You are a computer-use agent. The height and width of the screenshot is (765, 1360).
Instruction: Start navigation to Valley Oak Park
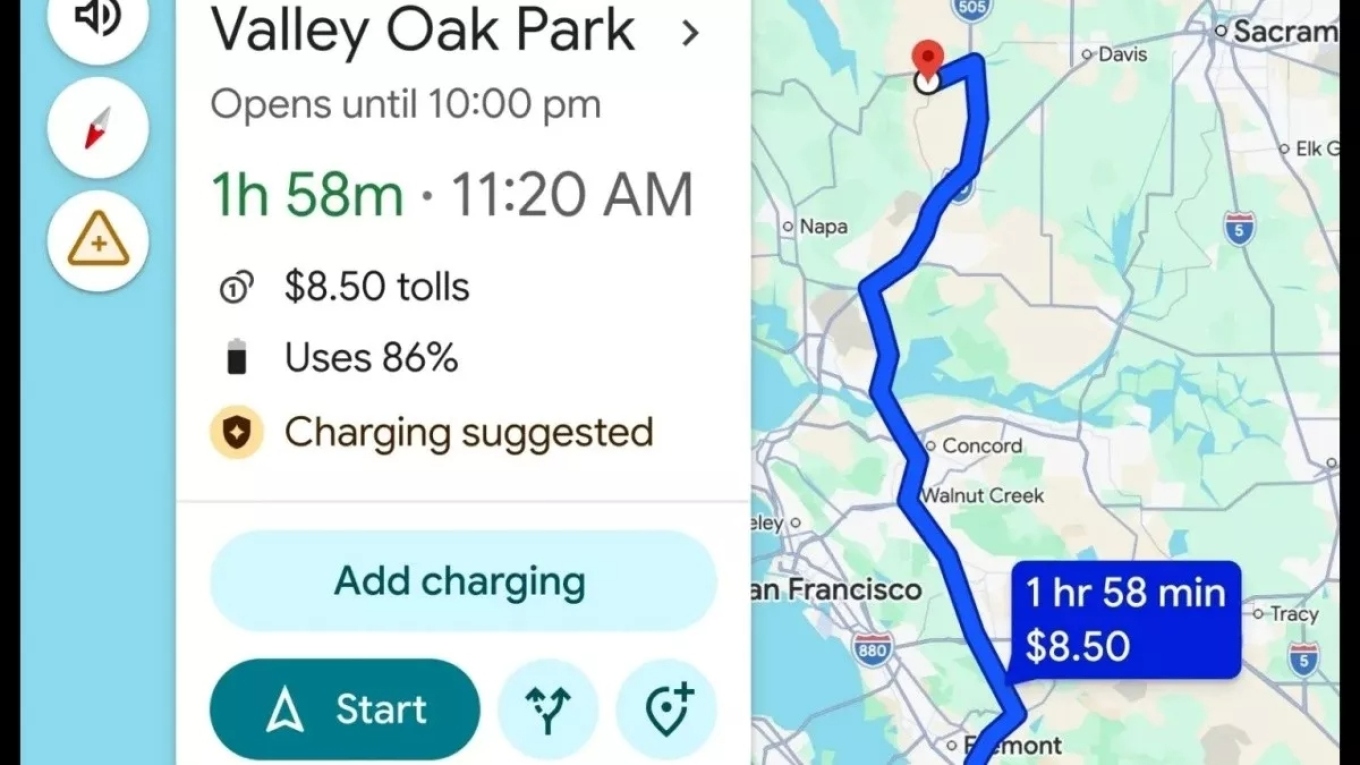pos(344,709)
